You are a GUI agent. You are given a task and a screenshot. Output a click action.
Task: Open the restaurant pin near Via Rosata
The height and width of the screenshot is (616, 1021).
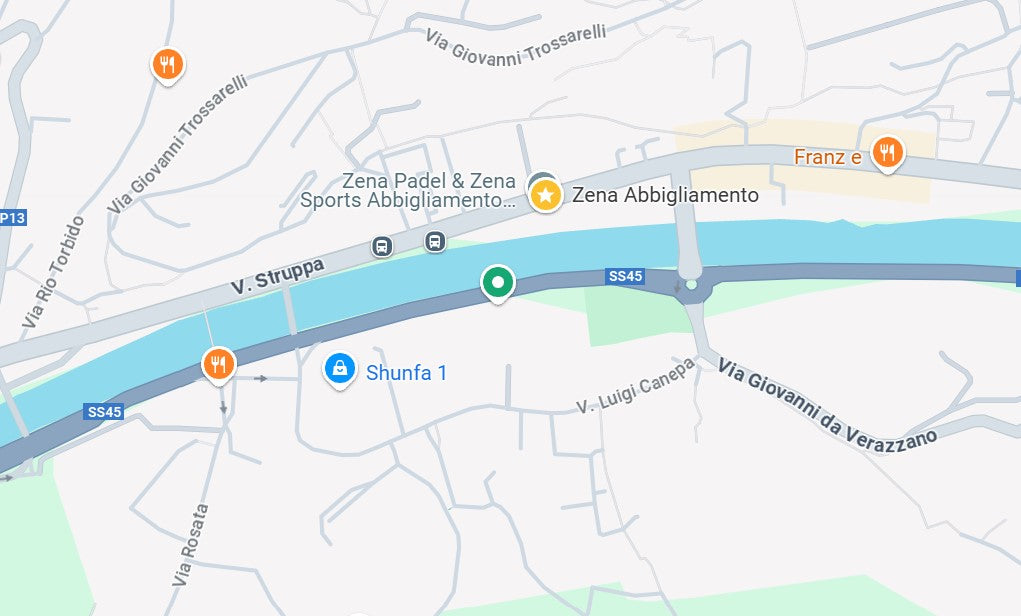click(218, 363)
